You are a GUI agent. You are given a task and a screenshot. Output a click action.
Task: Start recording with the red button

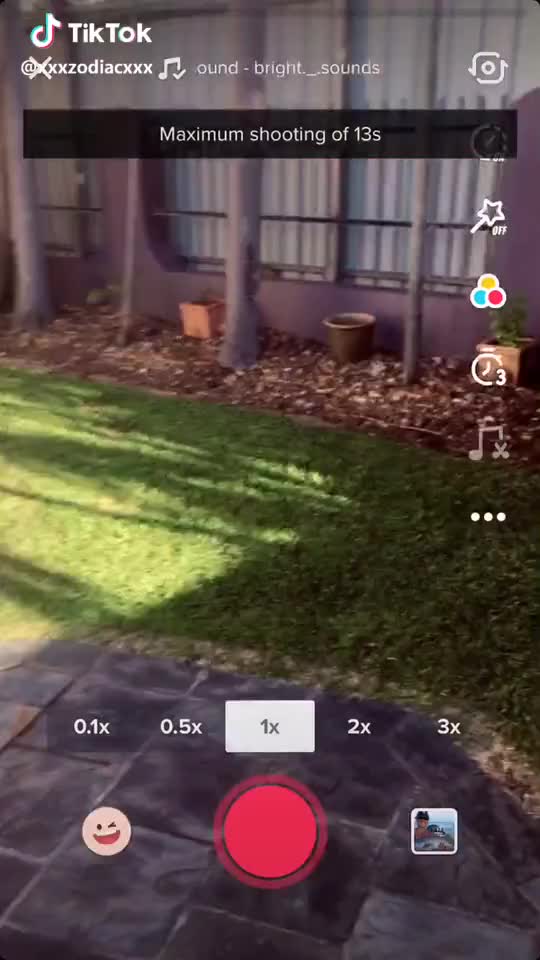270,831
